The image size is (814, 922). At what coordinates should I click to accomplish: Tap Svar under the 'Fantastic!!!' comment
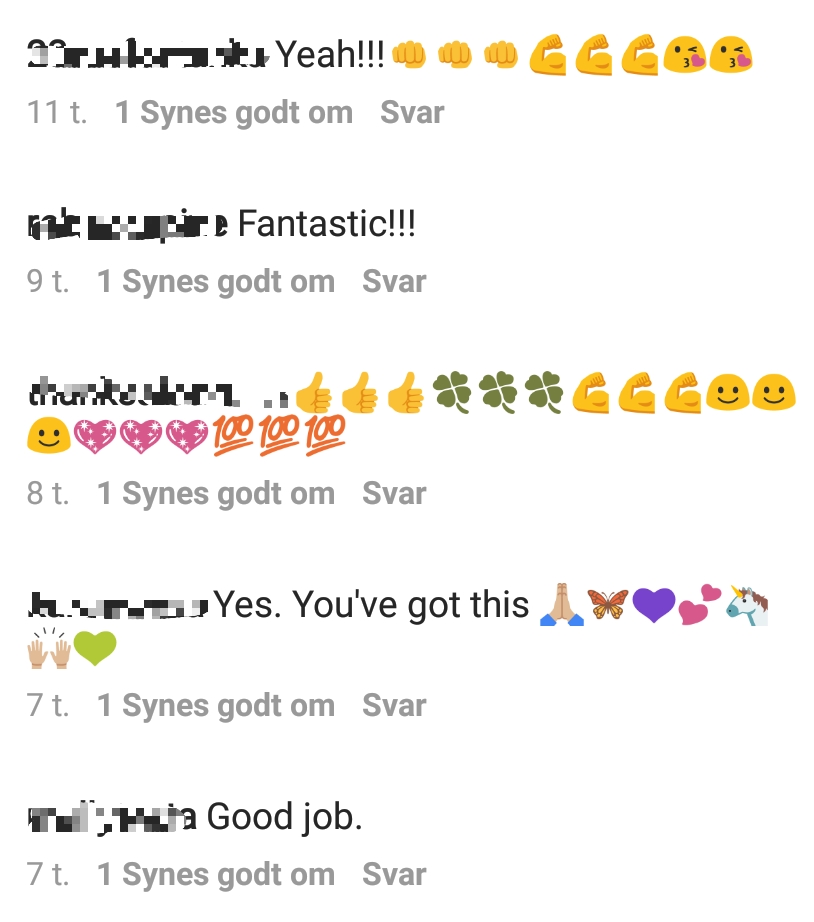pyautogui.click(x=394, y=282)
